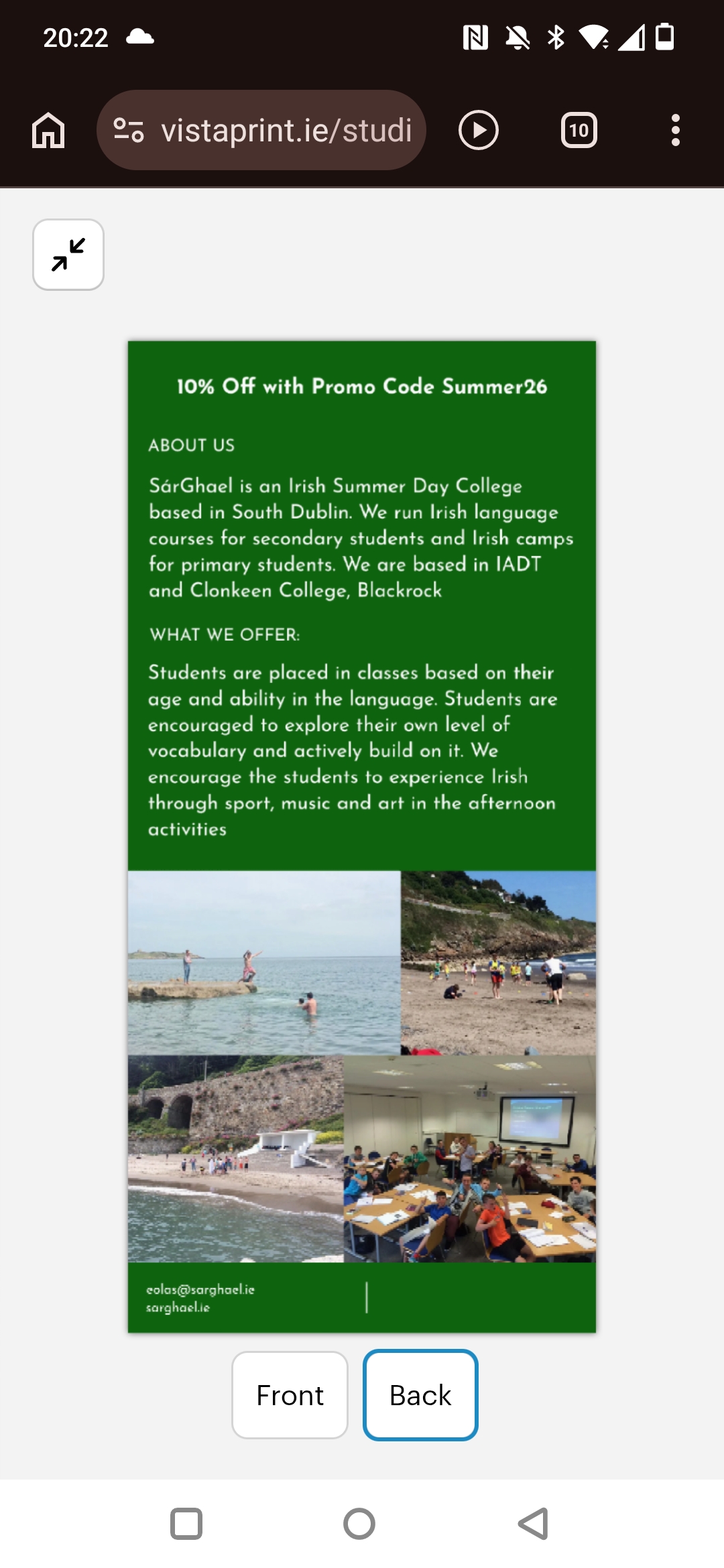Tap the play icon in the browser toolbar
This screenshot has height=1568, width=724.
tap(478, 130)
